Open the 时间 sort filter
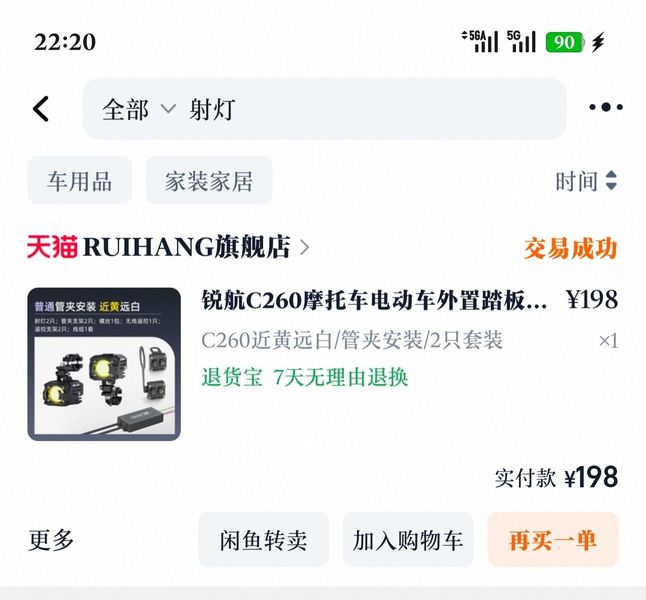This screenshot has height=600, width=646. [x=586, y=181]
